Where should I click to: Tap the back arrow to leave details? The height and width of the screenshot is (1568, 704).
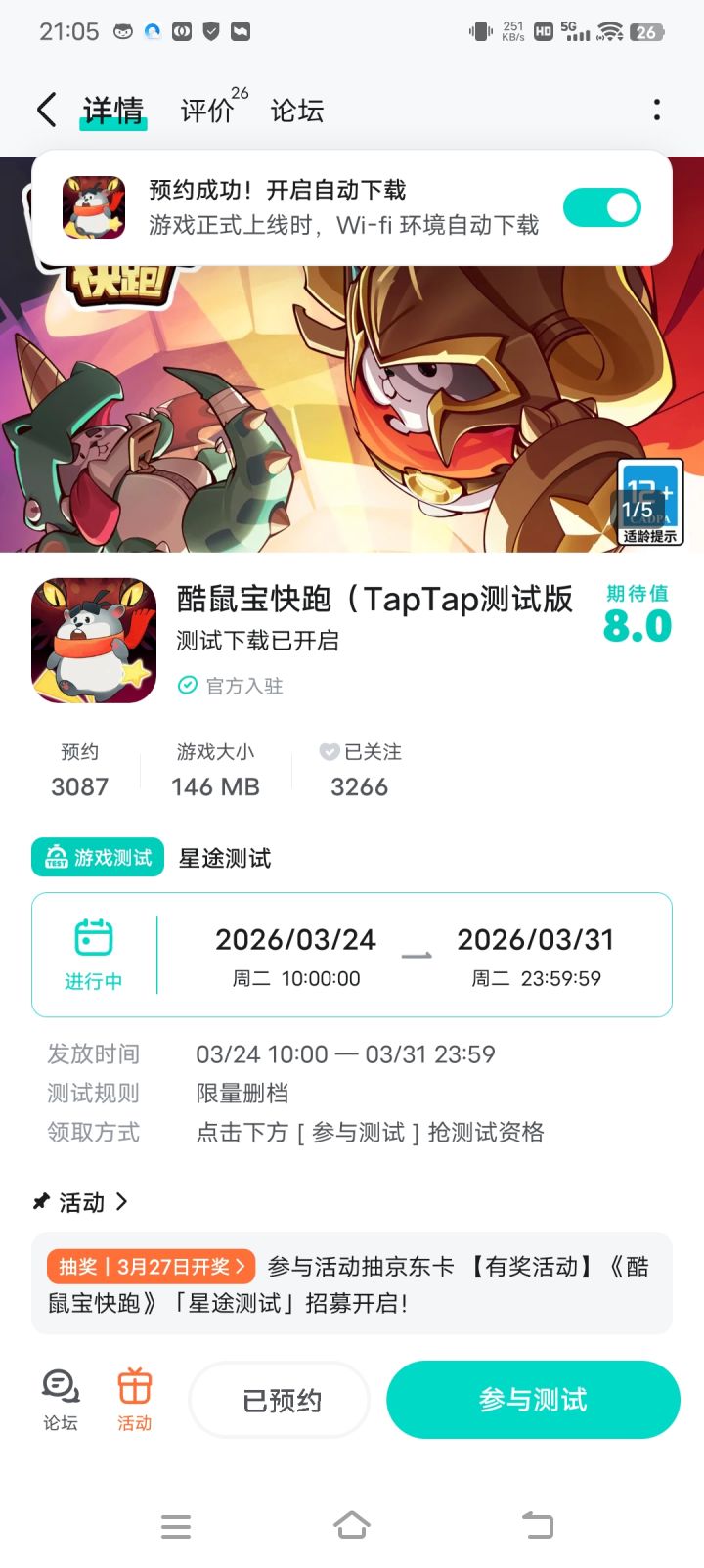(x=44, y=111)
